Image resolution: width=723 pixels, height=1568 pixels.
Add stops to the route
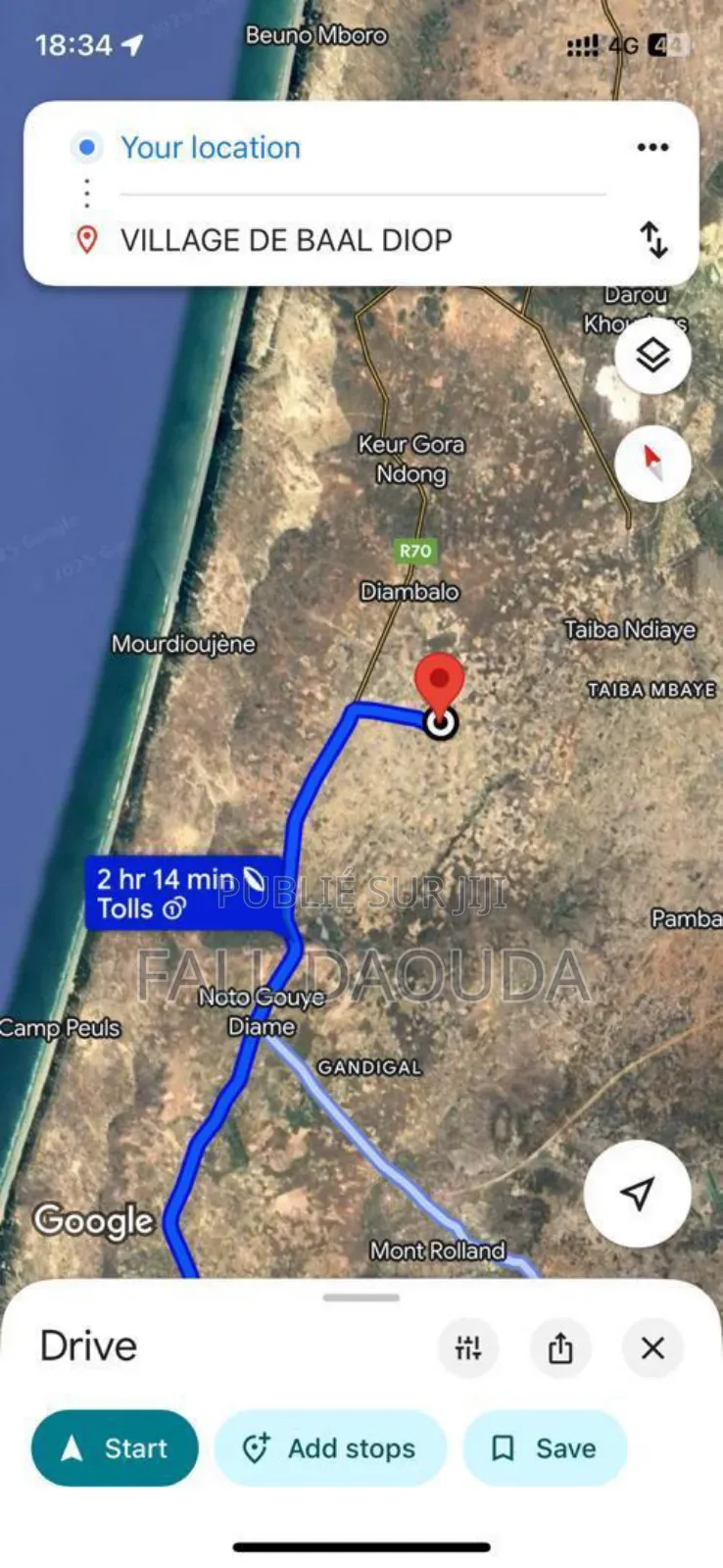[x=331, y=1448]
